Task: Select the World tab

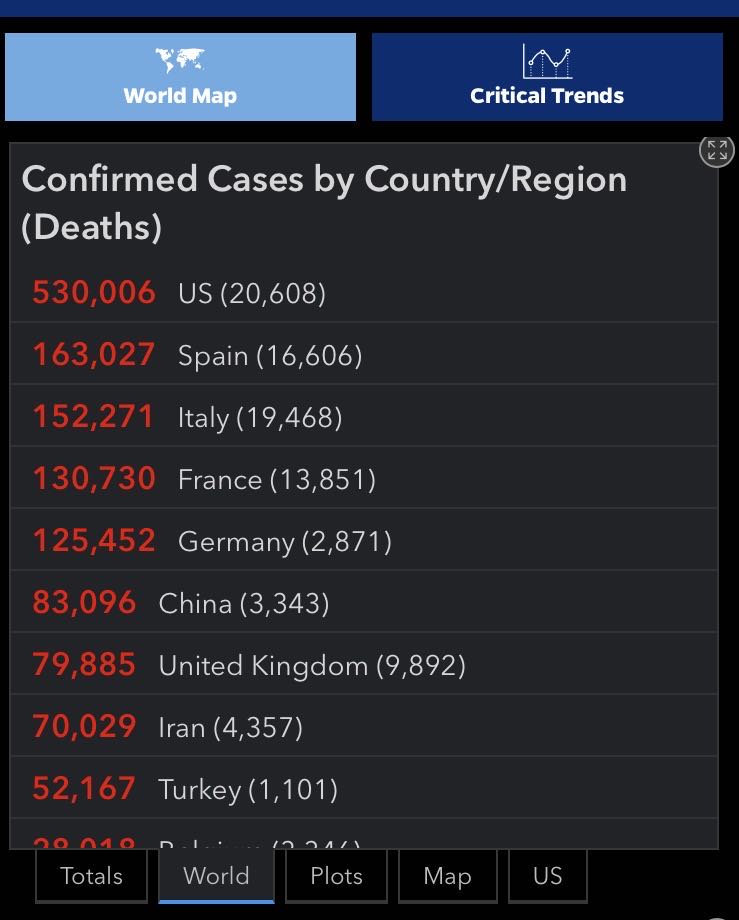Action: coord(216,876)
